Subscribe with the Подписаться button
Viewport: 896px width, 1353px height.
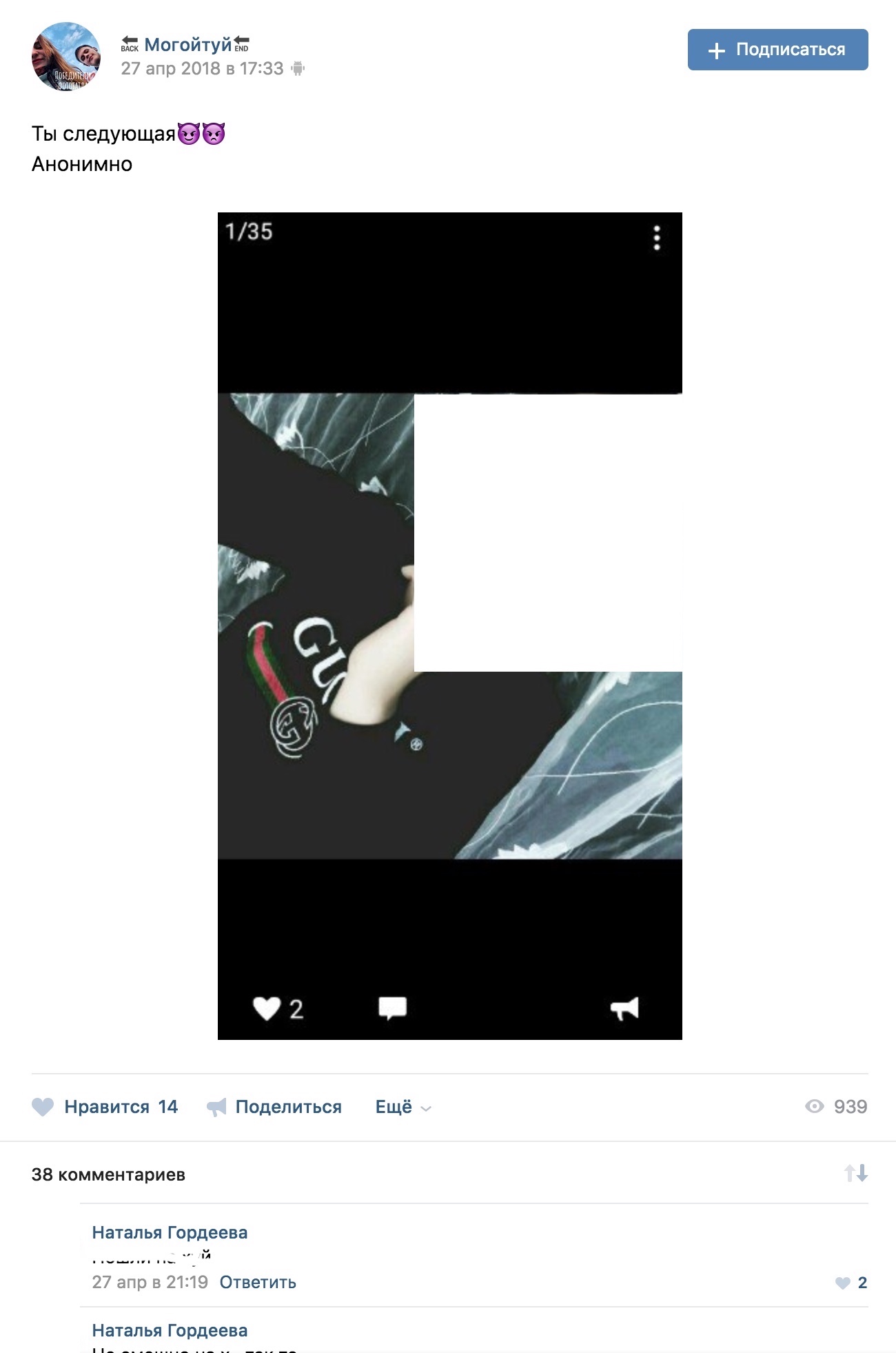(x=777, y=50)
